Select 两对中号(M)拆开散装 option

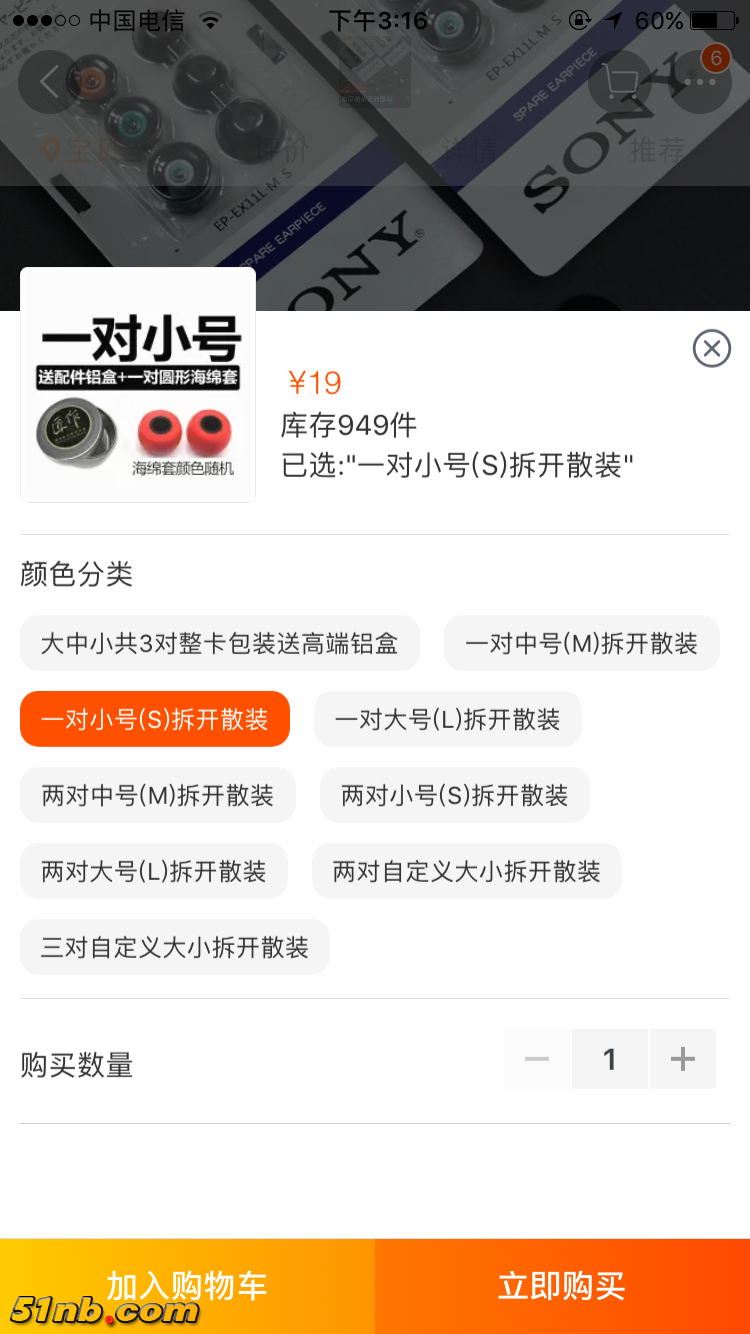click(157, 795)
